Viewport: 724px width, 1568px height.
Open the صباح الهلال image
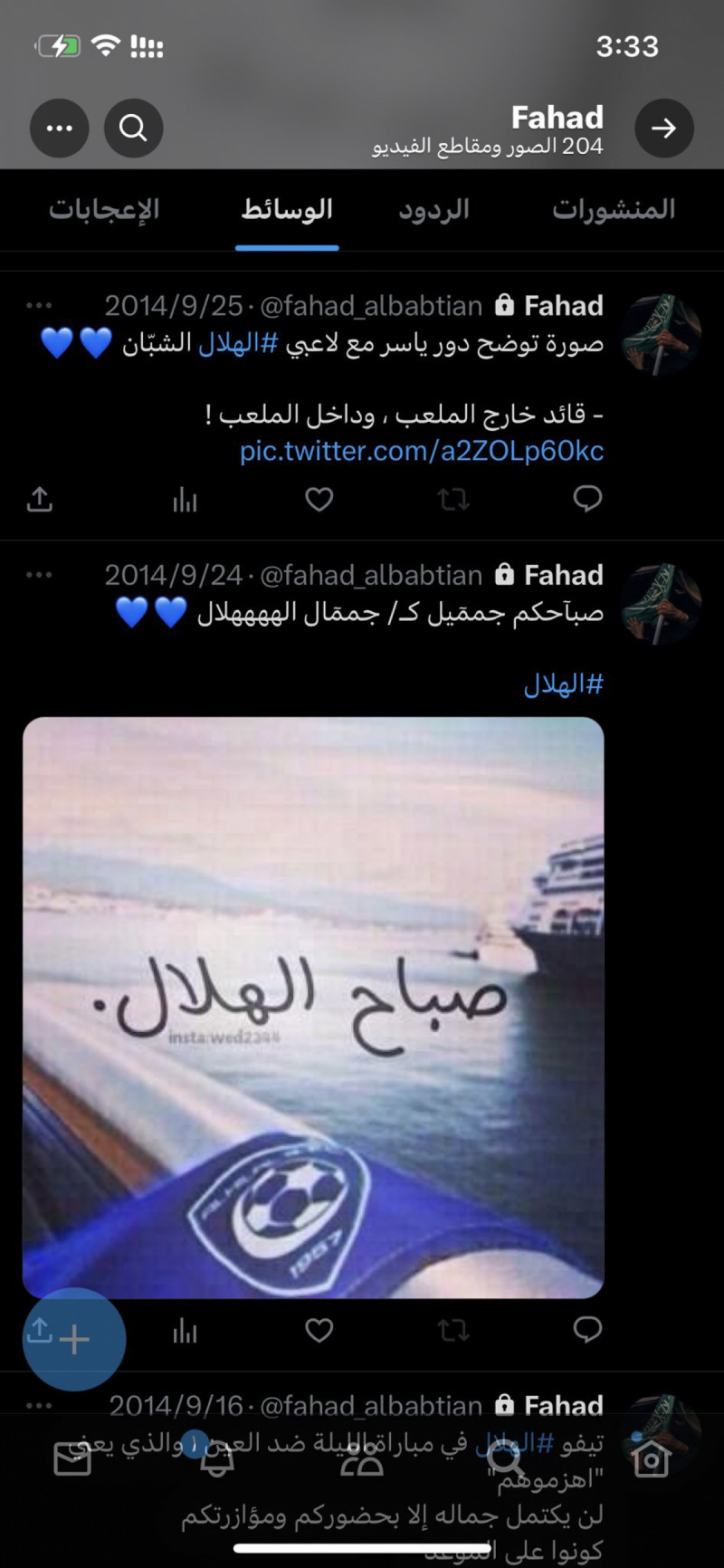[x=313, y=1007]
